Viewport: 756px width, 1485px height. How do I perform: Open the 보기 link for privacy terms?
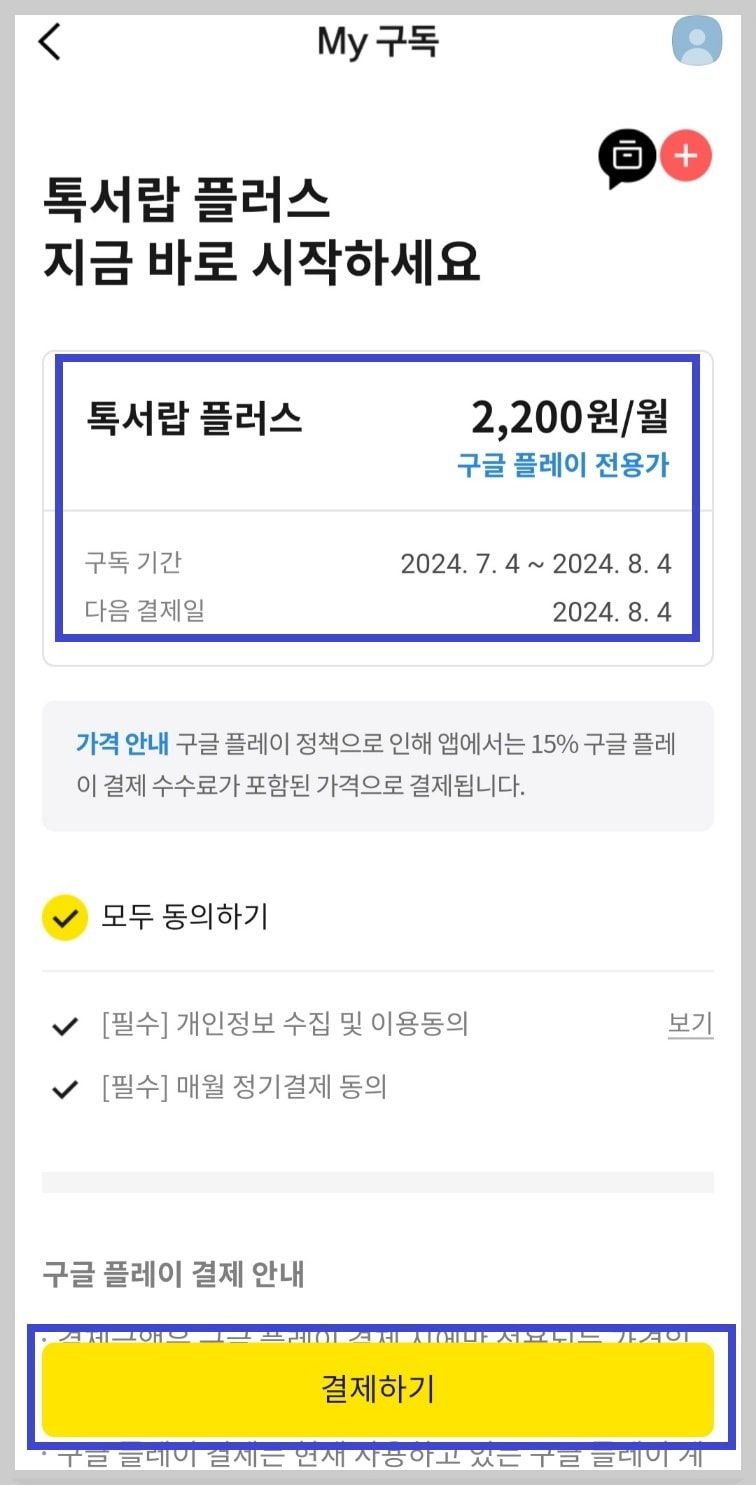pyautogui.click(x=690, y=1025)
